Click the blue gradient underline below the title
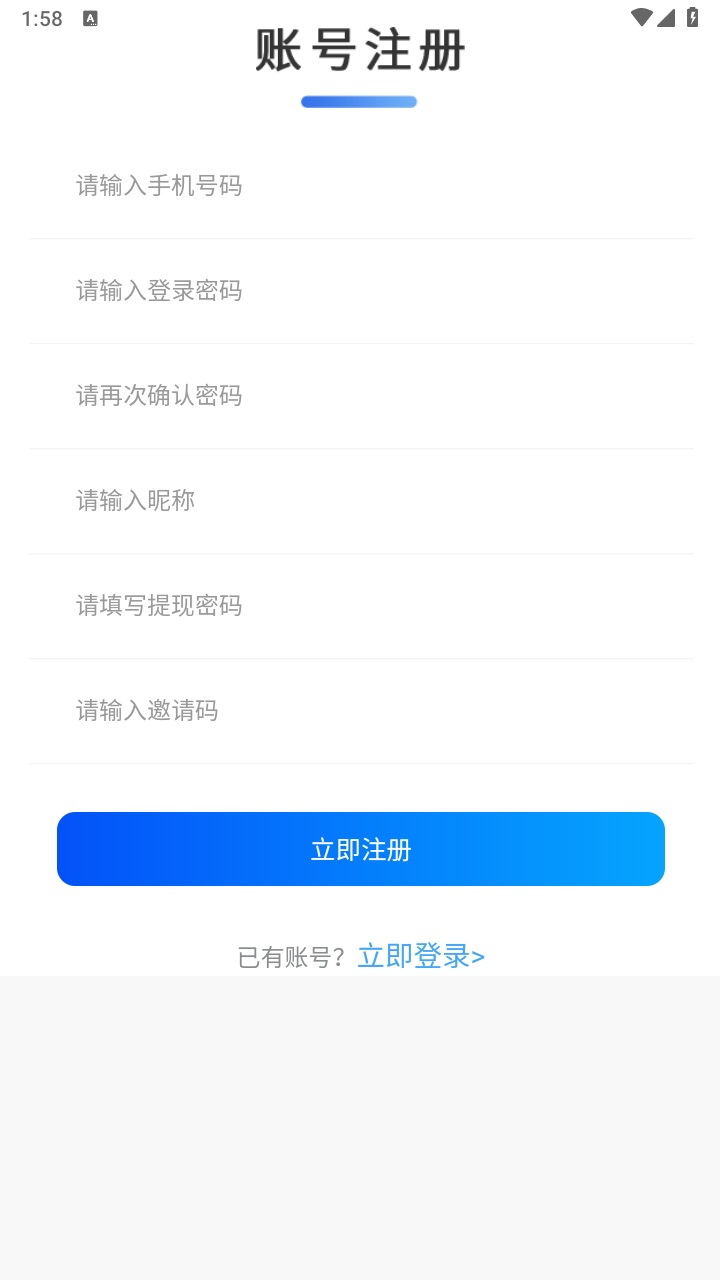The height and width of the screenshot is (1280, 720). tap(360, 101)
